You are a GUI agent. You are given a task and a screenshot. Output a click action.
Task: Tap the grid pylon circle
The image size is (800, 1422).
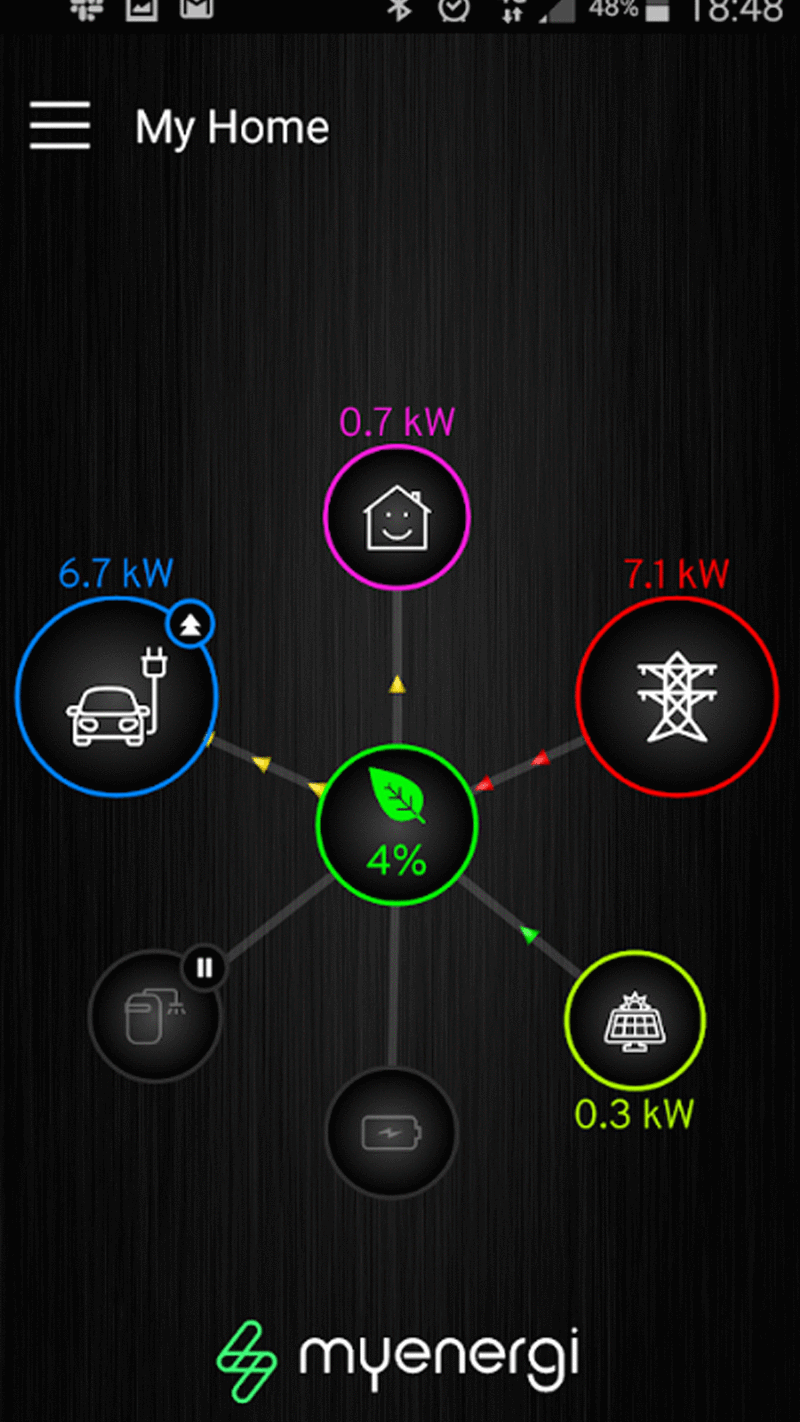(677, 695)
